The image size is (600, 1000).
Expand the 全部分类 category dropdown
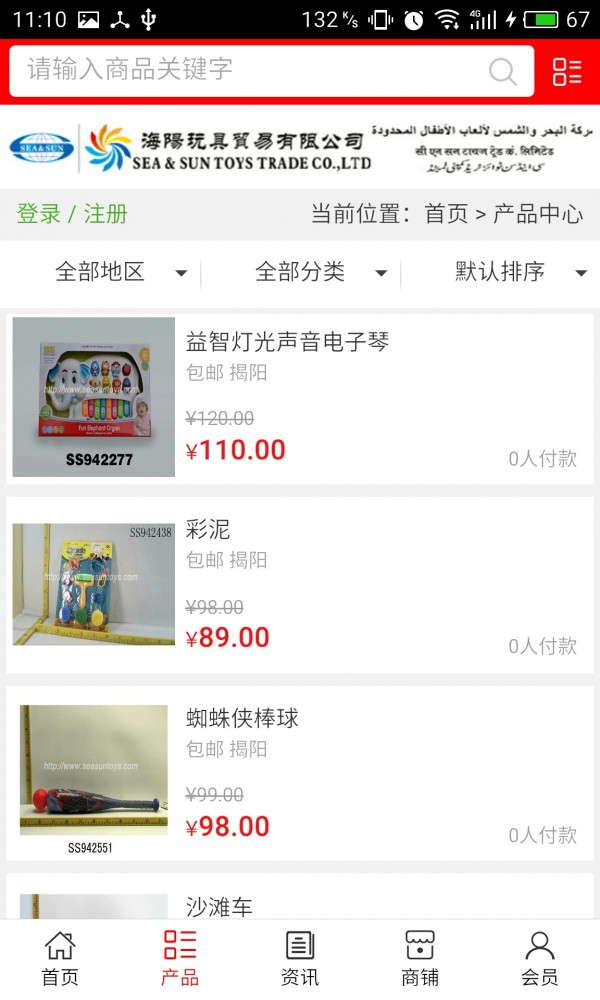(x=320, y=272)
